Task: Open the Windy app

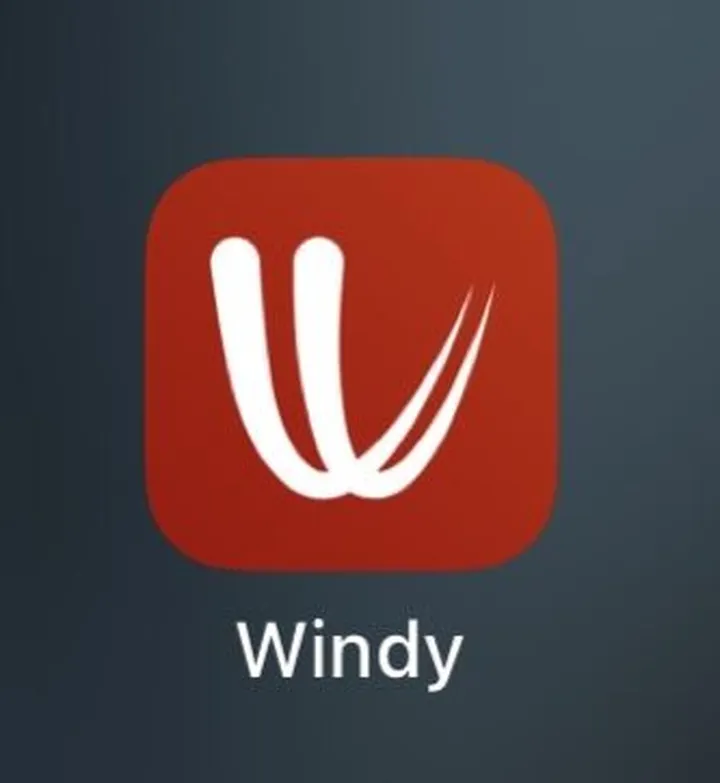Action: click(351, 366)
